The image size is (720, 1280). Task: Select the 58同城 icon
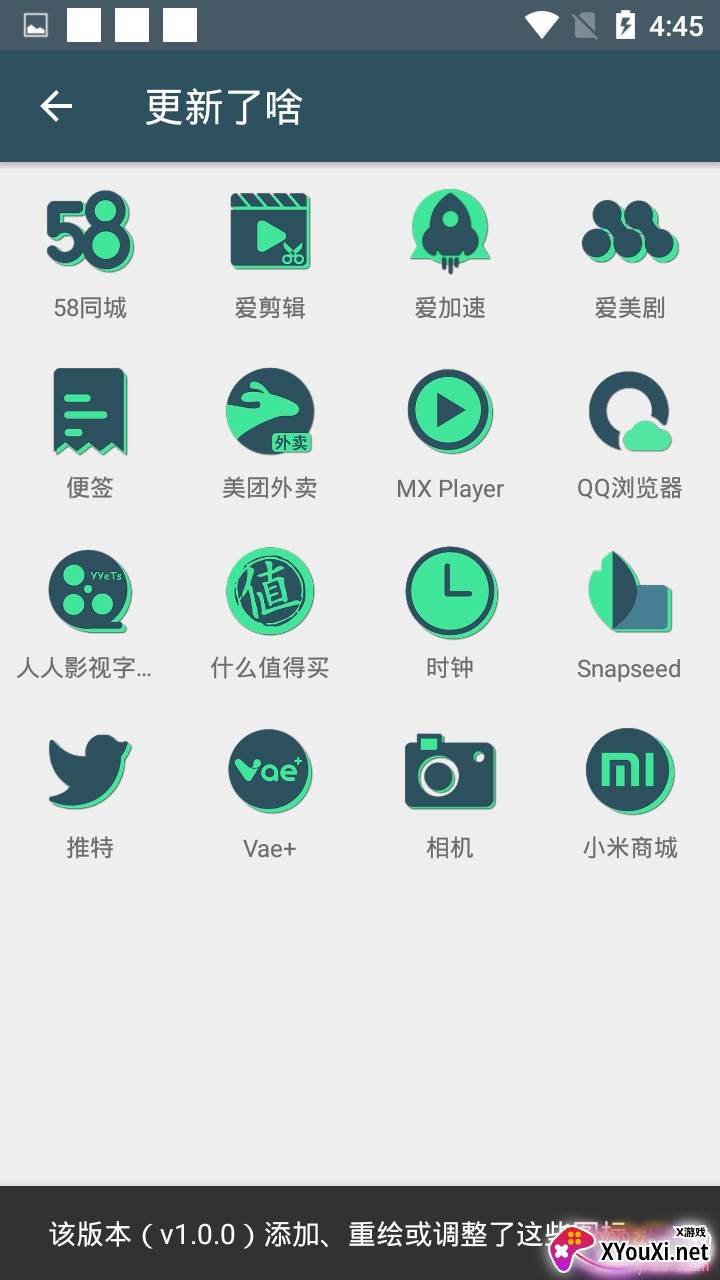click(90, 232)
